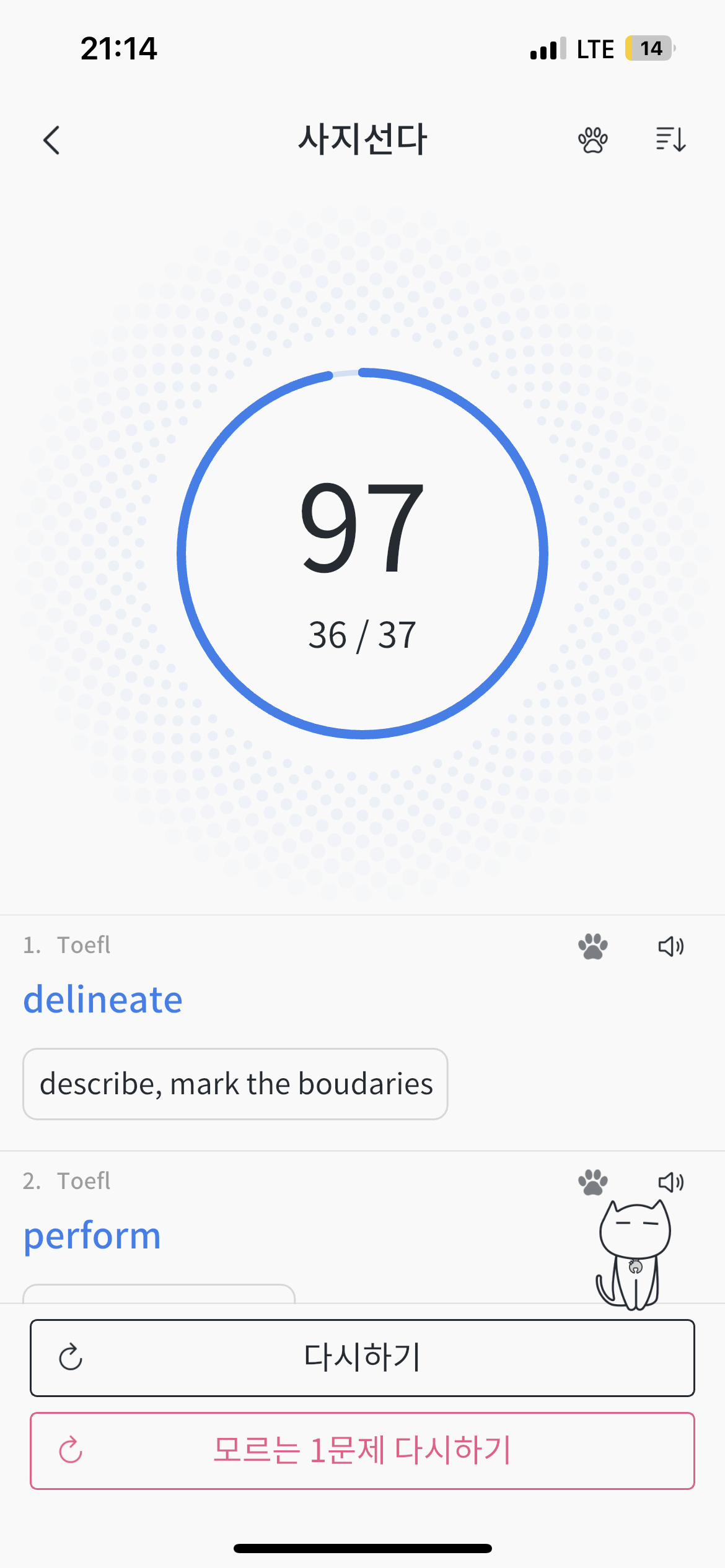Select the 사지선다 title at the top
This screenshot has height=1568, width=725.
362,139
